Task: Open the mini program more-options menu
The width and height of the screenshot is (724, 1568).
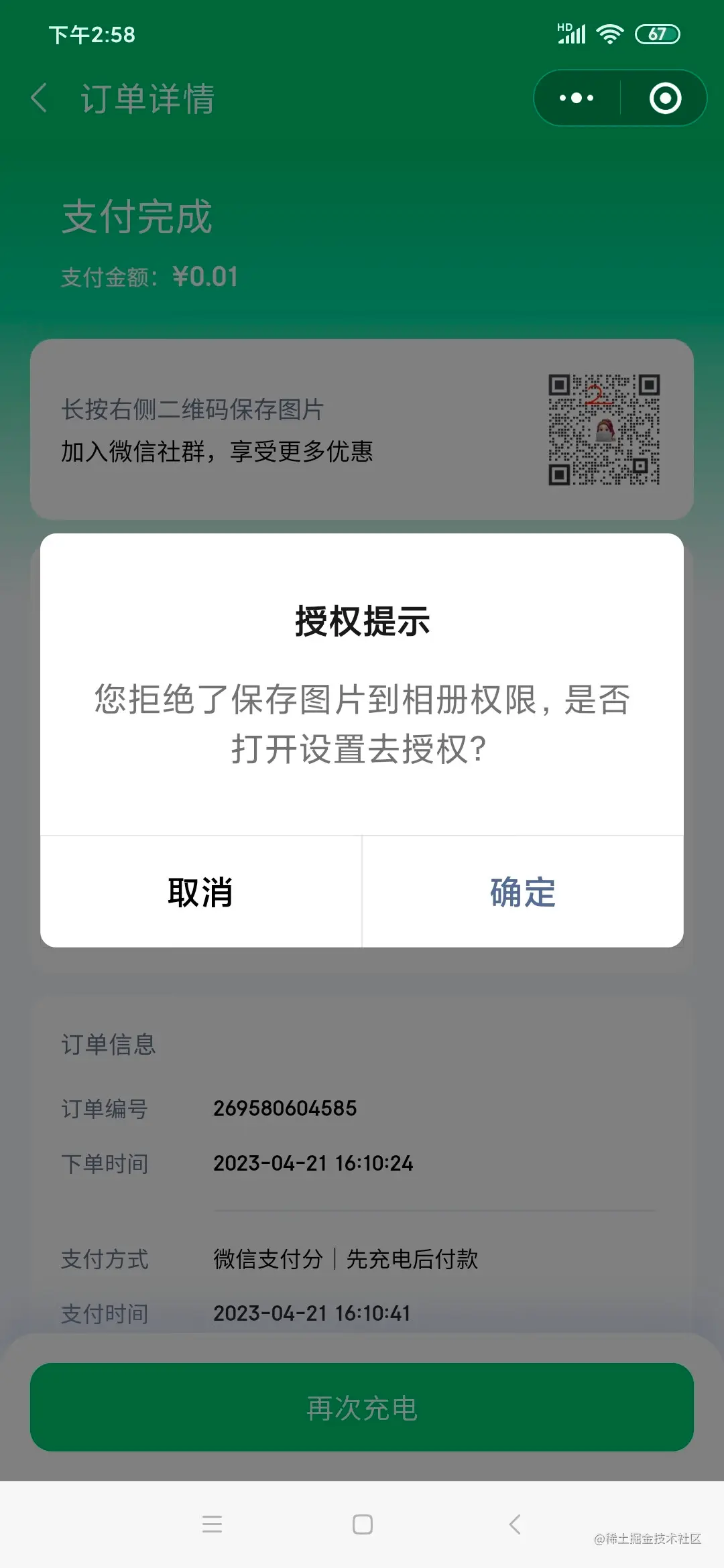Action: pyautogui.click(x=577, y=99)
